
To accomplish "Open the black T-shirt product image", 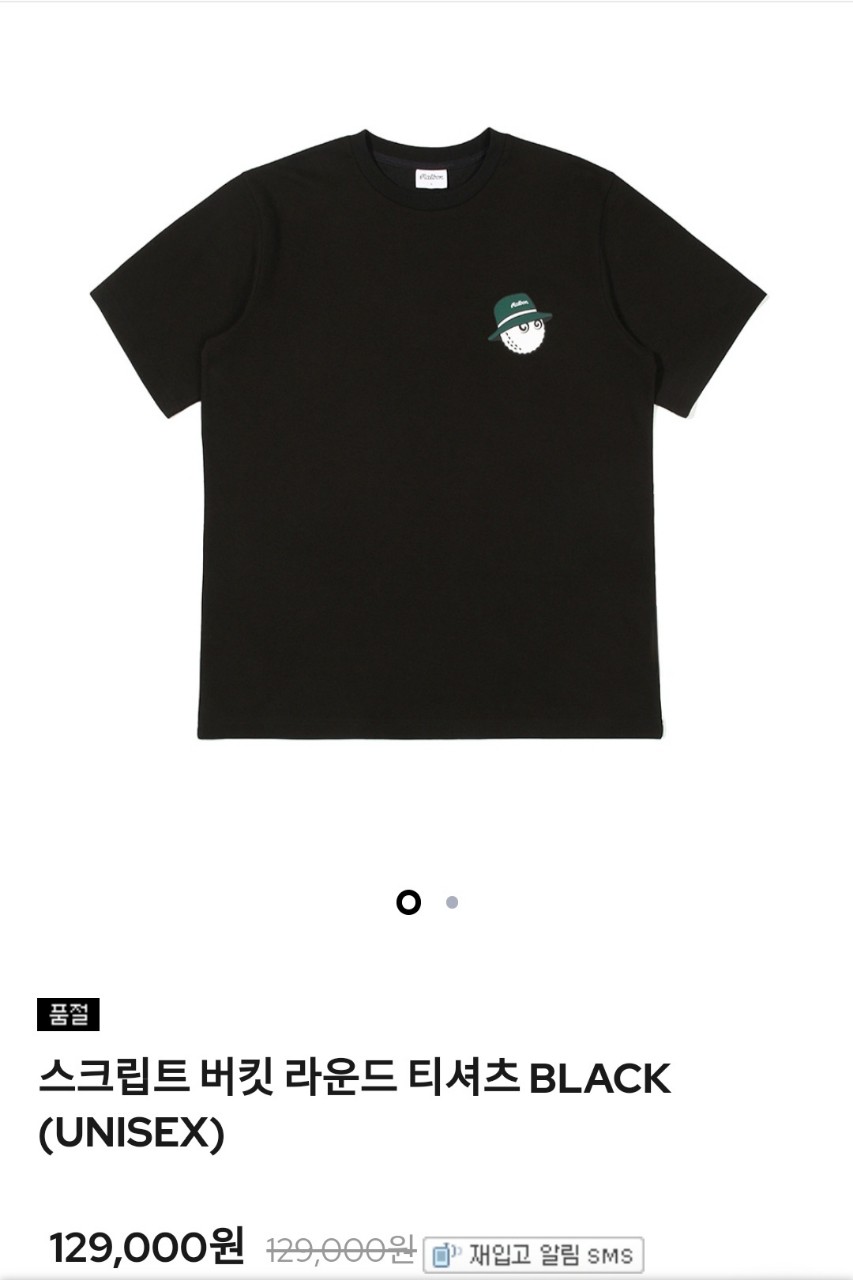I will (x=427, y=435).
